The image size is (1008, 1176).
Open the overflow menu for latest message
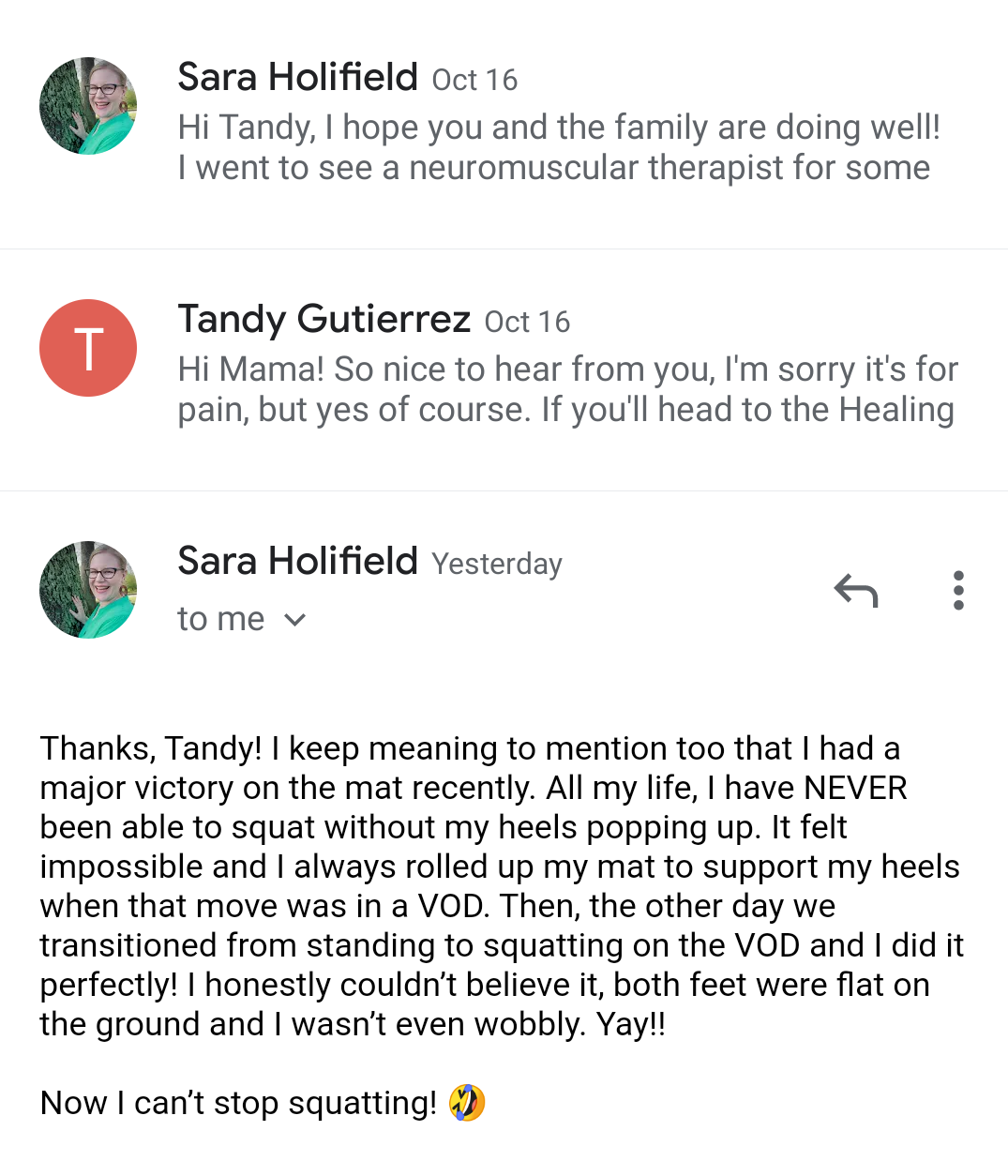[957, 591]
